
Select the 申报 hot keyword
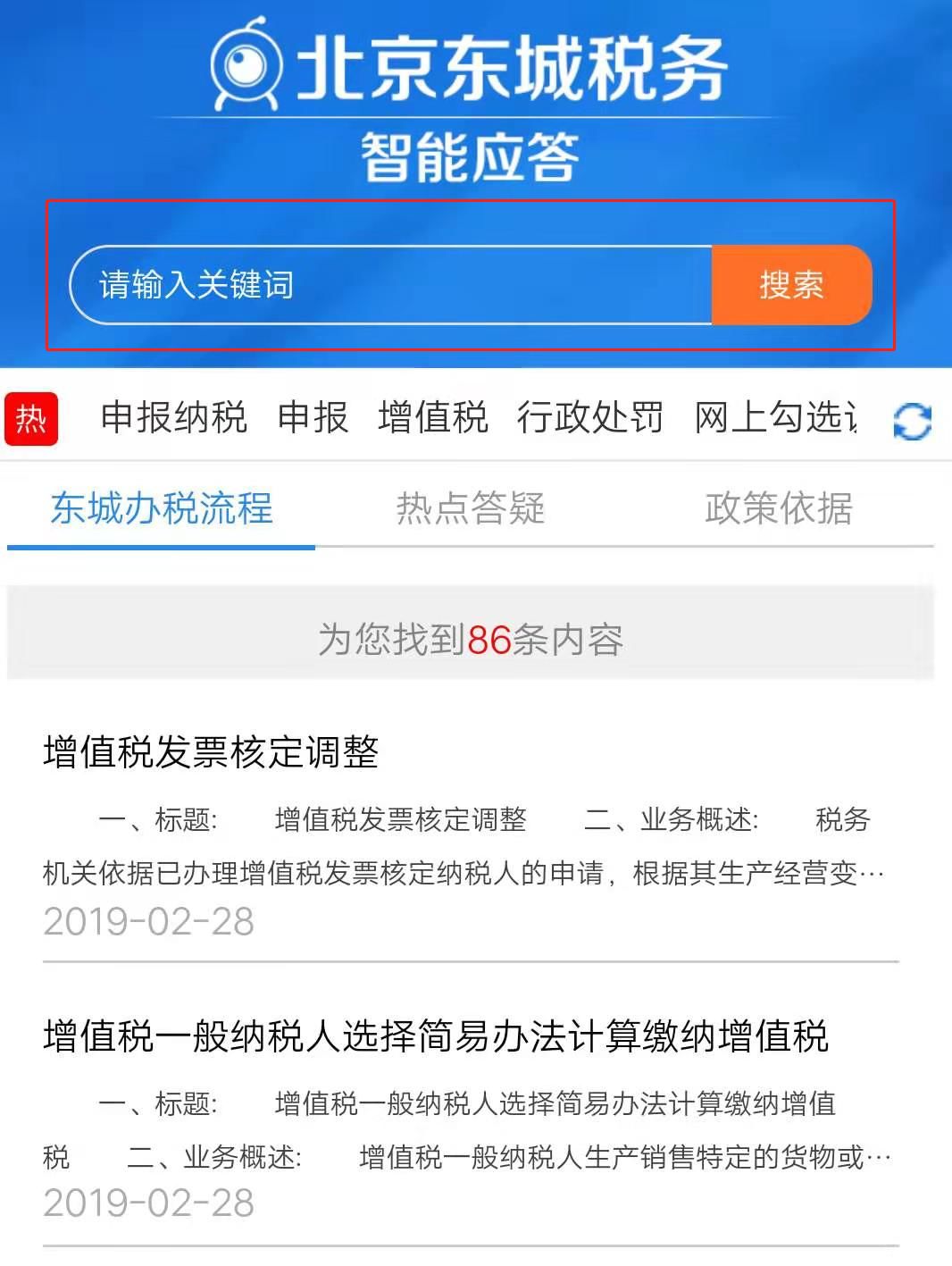tap(313, 417)
